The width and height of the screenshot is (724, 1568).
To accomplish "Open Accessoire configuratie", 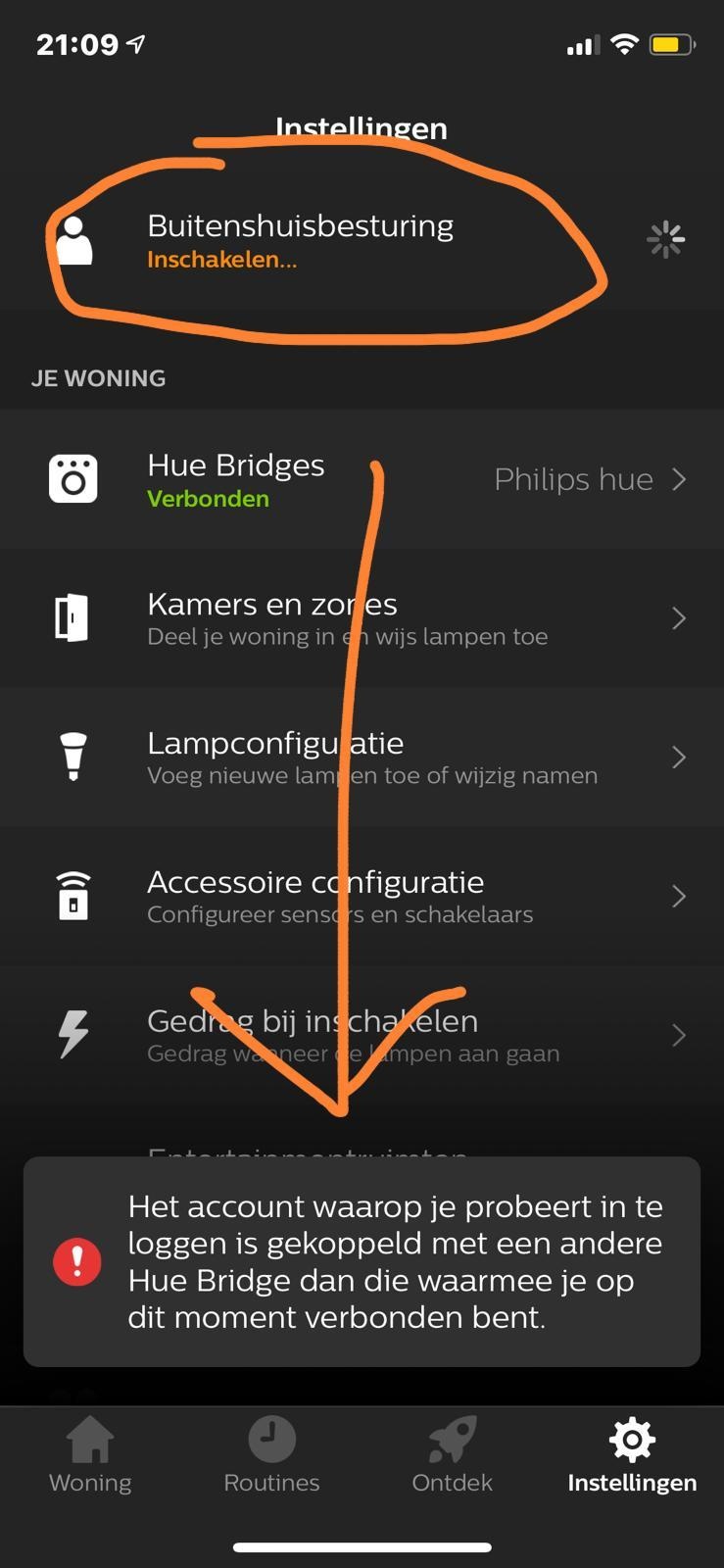I will (x=362, y=897).
